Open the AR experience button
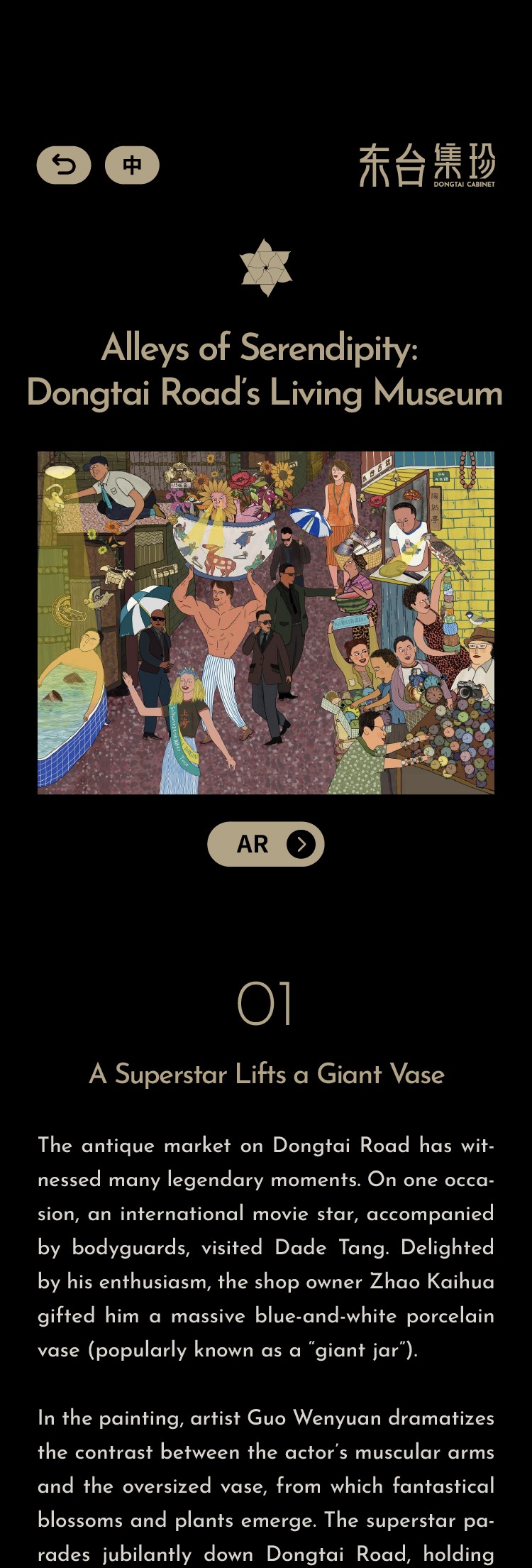Viewport: 532px width, 1568px height. [x=265, y=844]
